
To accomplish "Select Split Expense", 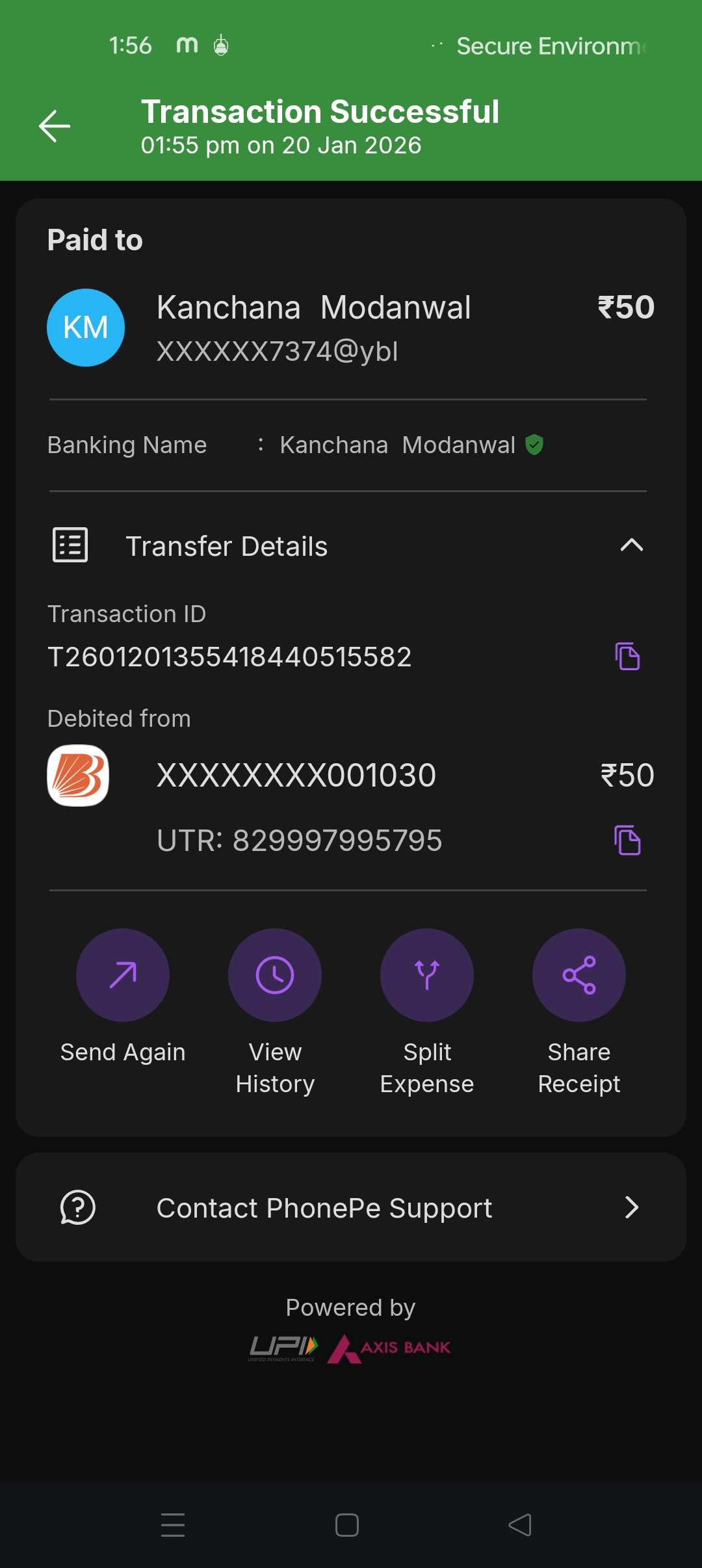I will tap(427, 975).
